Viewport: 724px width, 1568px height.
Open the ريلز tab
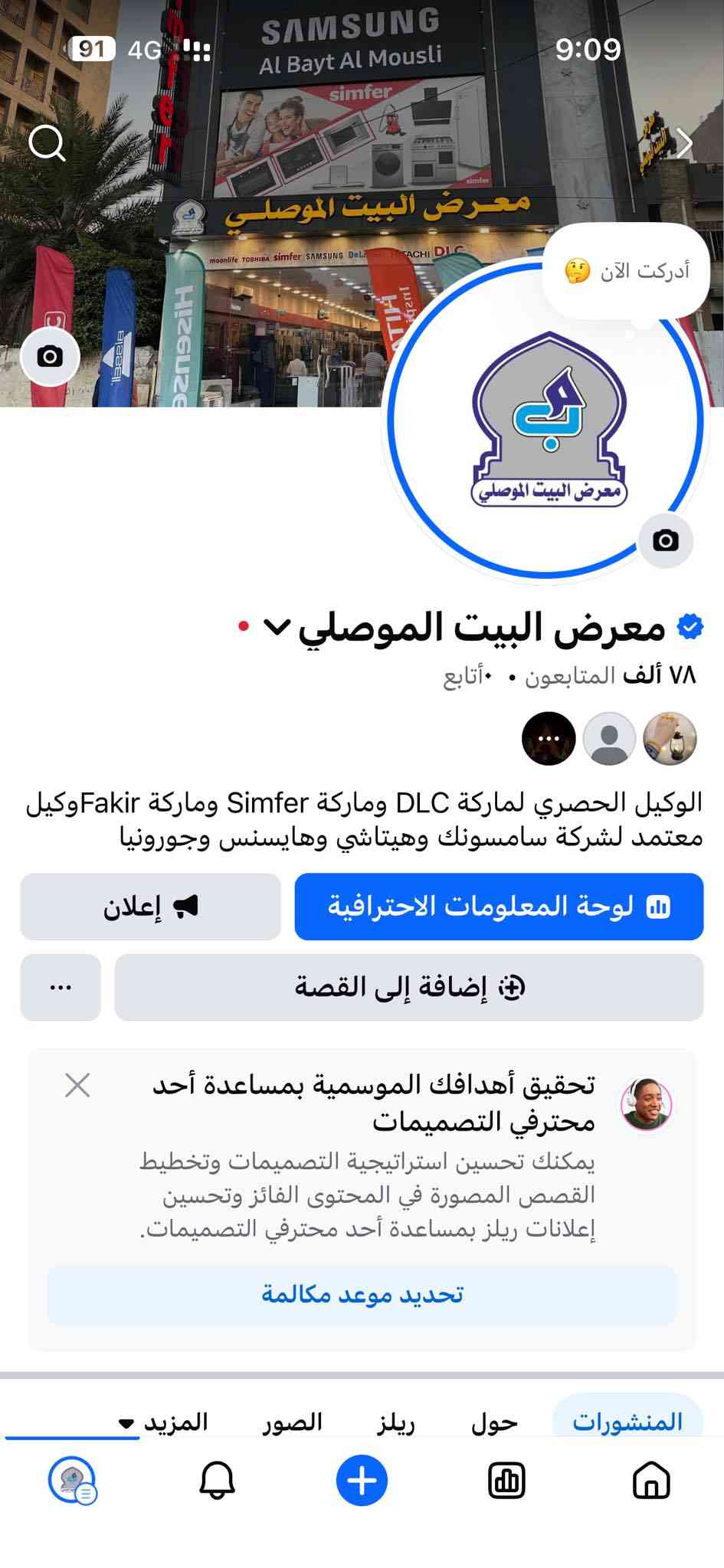click(x=396, y=1422)
